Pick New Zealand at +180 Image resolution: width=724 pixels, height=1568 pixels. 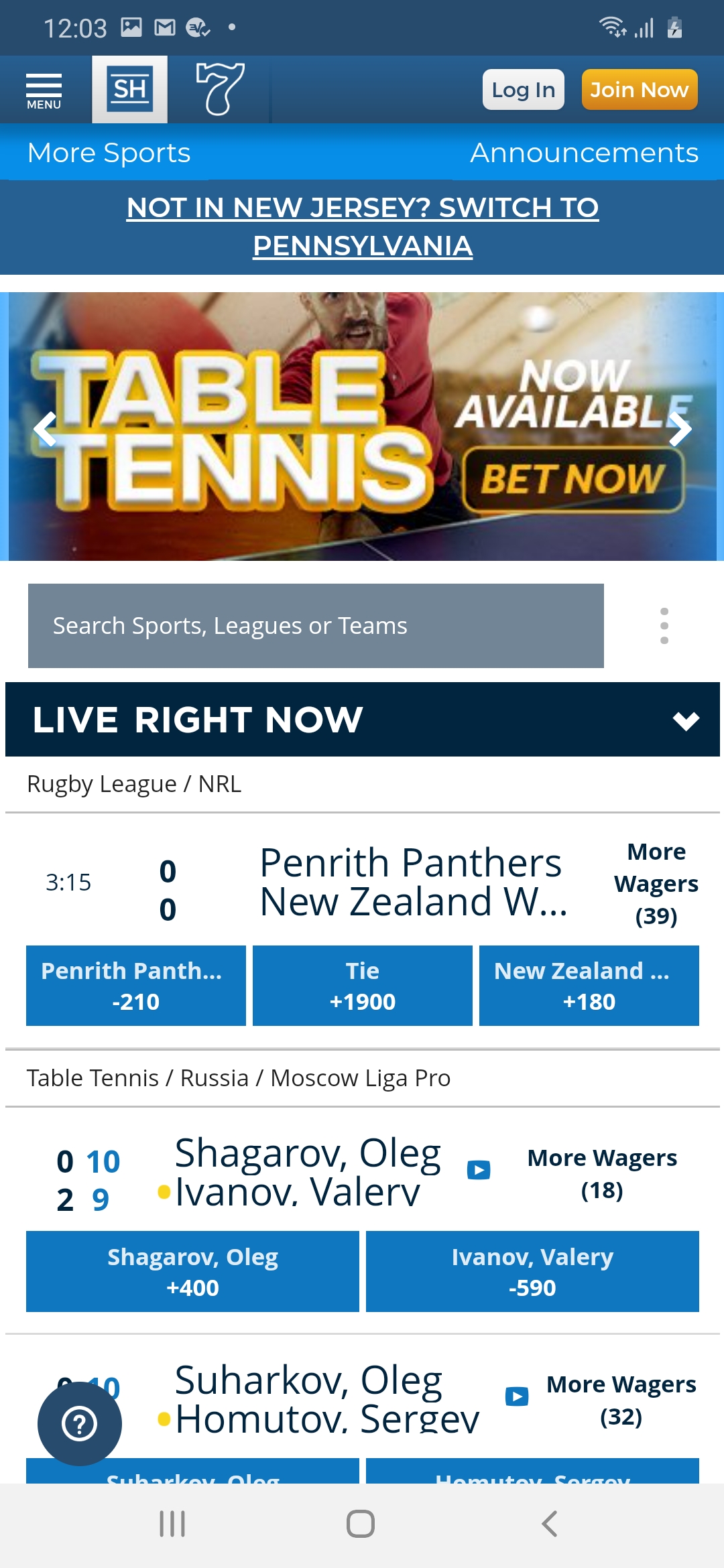[589, 986]
